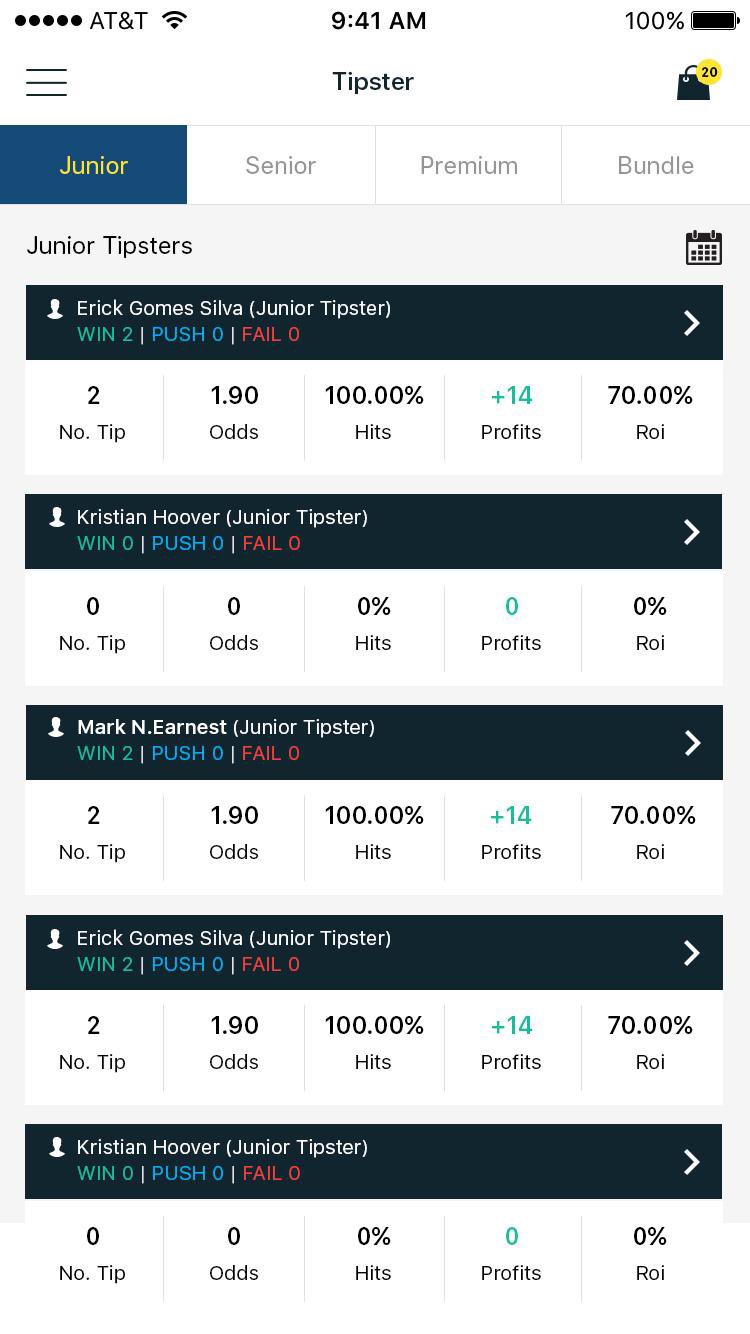Select the Junior tab
This screenshot has width=750, height=1334.
point(94,165)
